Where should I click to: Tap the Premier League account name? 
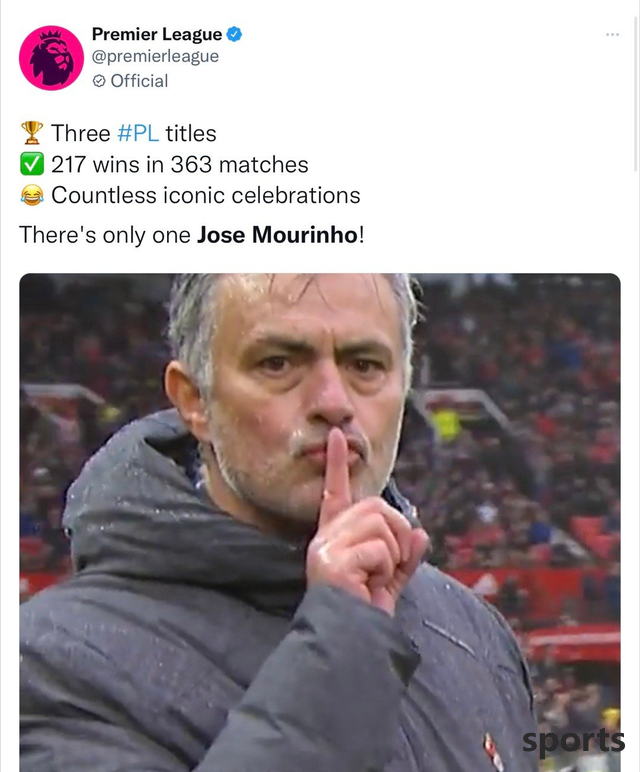pyautogui.click(x=156, y=35)
